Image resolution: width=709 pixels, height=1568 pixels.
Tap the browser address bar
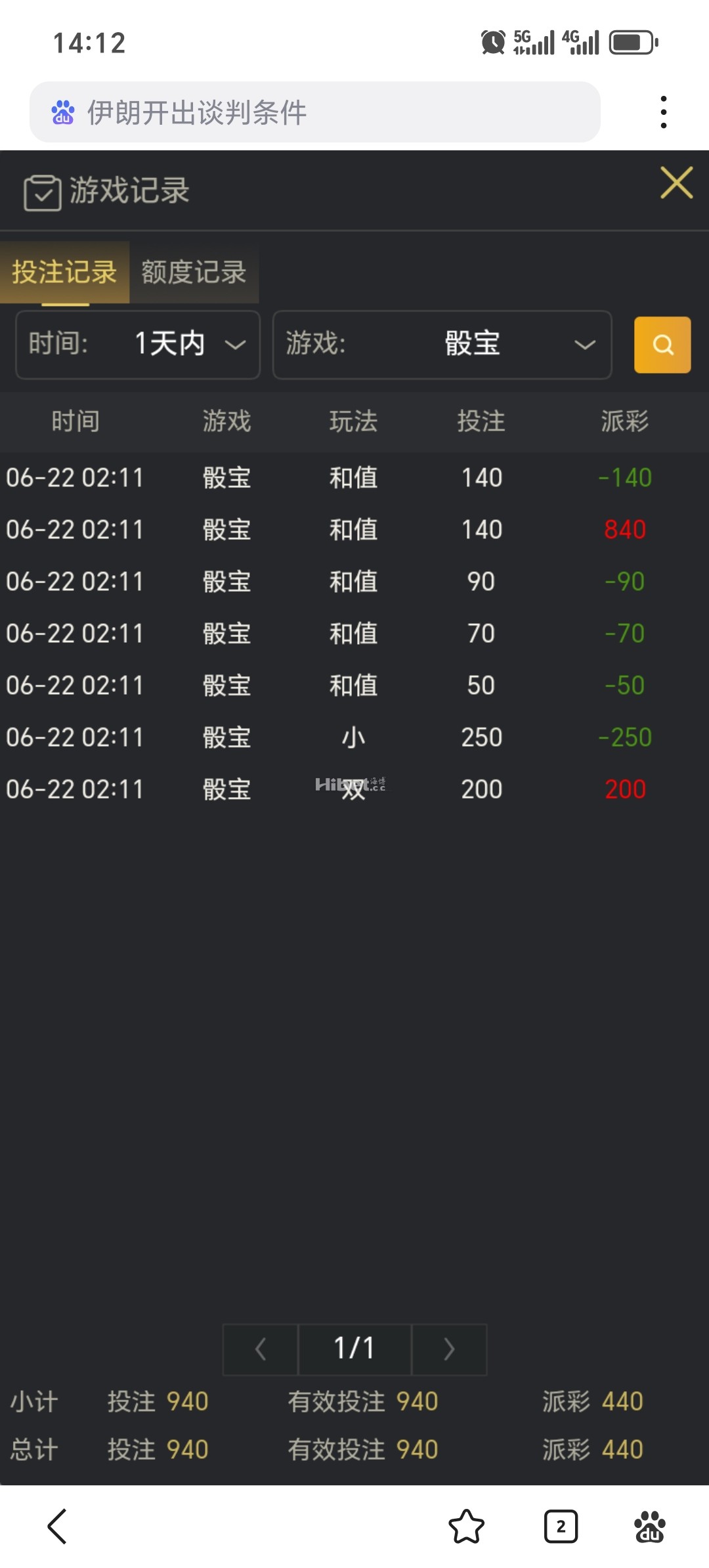[x=315, y=112]
